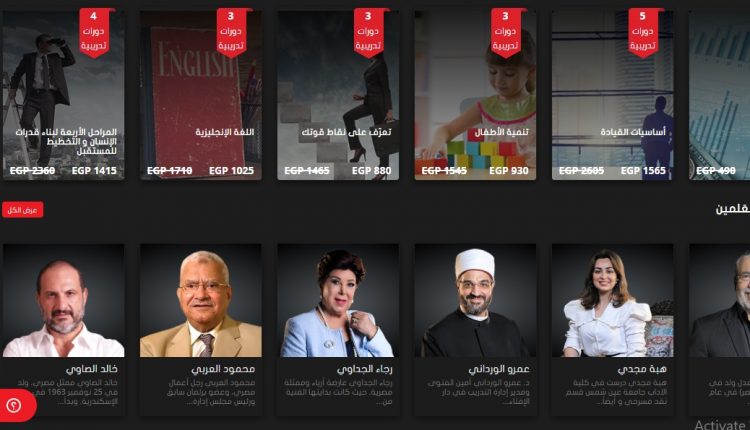Open the red help question-mark button
Screen dimensions: 750x430
pos(14,405)
